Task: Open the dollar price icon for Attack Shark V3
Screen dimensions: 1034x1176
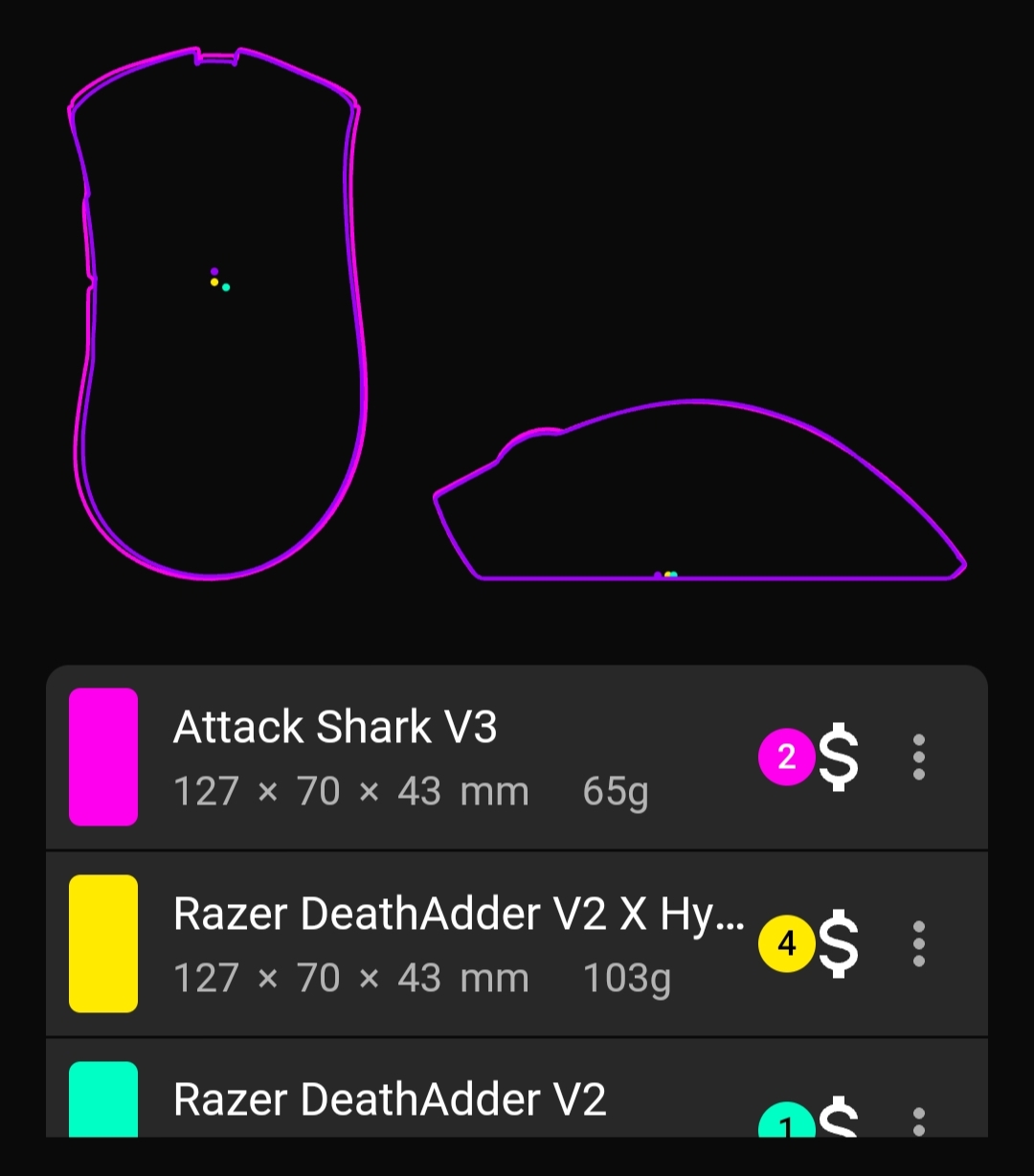Action: pos(839,758)
